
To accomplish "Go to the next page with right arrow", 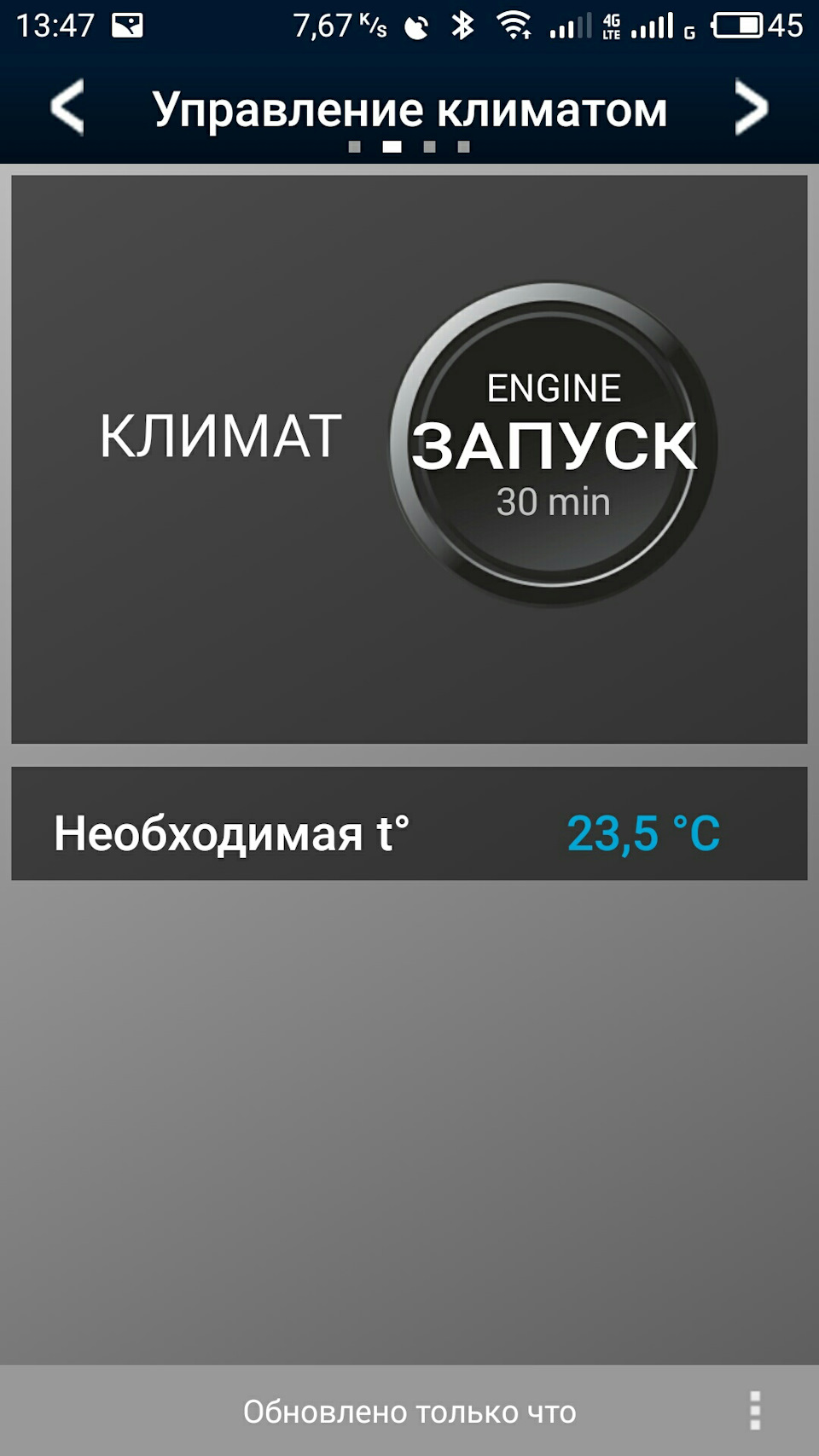I will [x=751, y=107].
